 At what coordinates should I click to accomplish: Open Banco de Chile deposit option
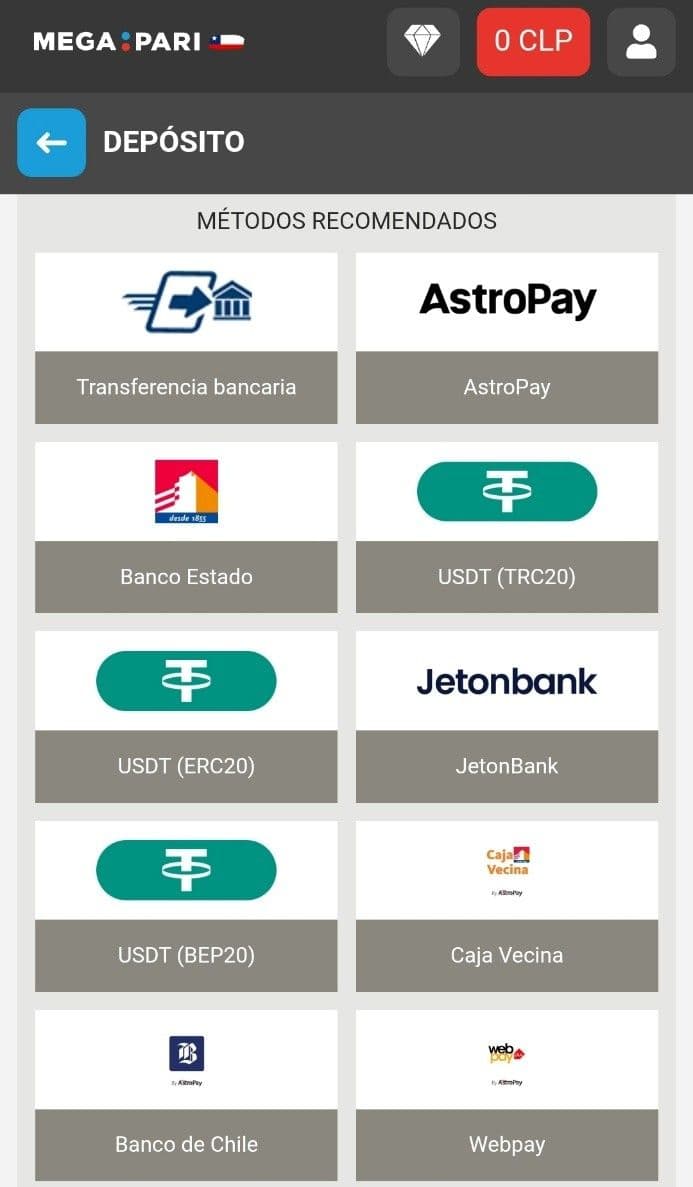(186, 1095)
